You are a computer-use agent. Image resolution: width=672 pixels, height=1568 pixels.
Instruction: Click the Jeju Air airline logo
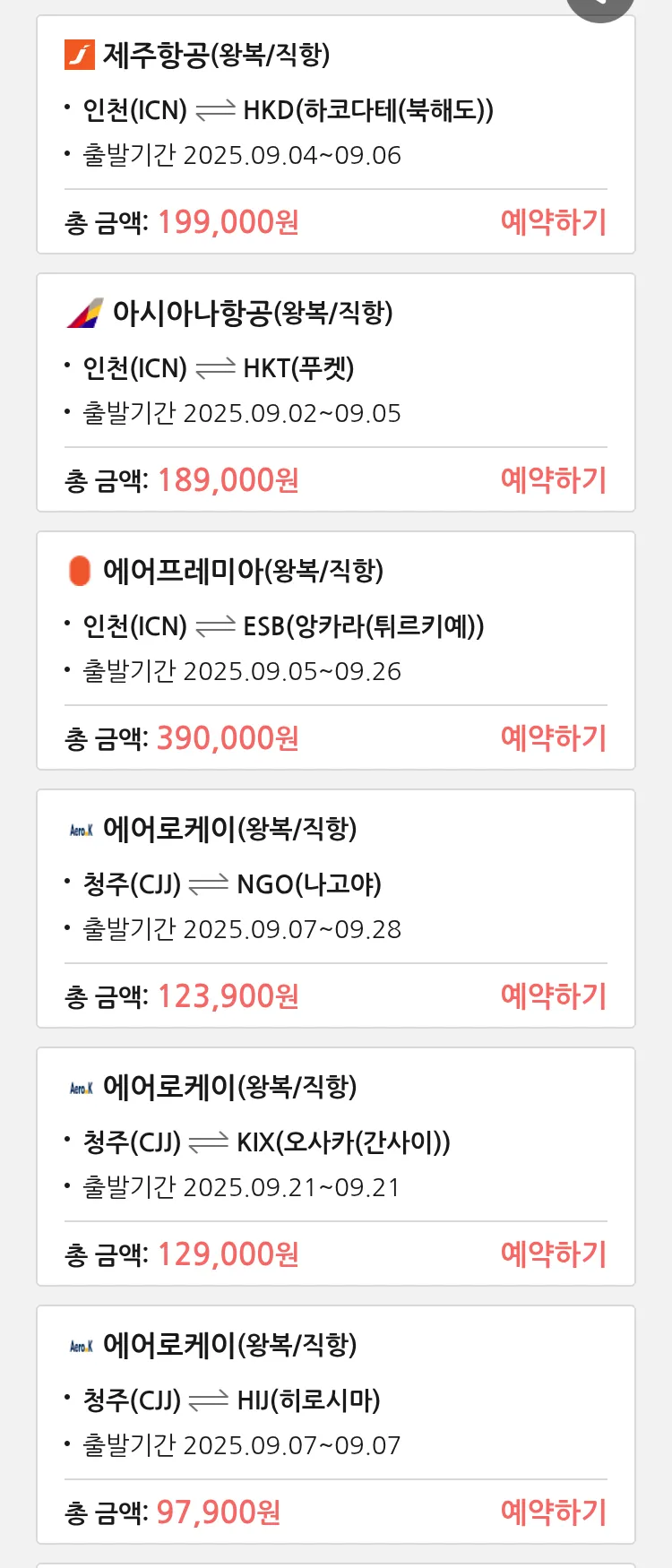click(x=81, y=56)
